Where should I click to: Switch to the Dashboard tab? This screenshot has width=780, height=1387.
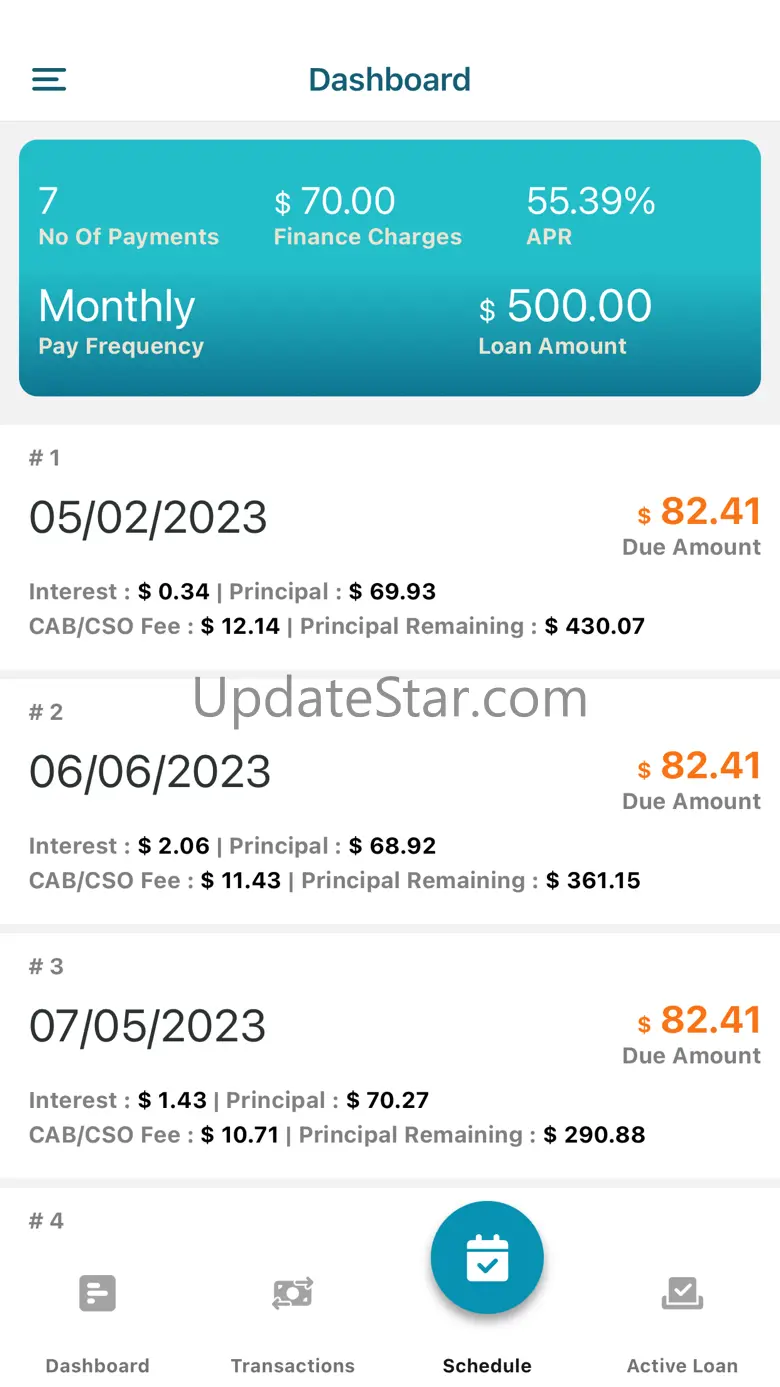click(97, 1320)
